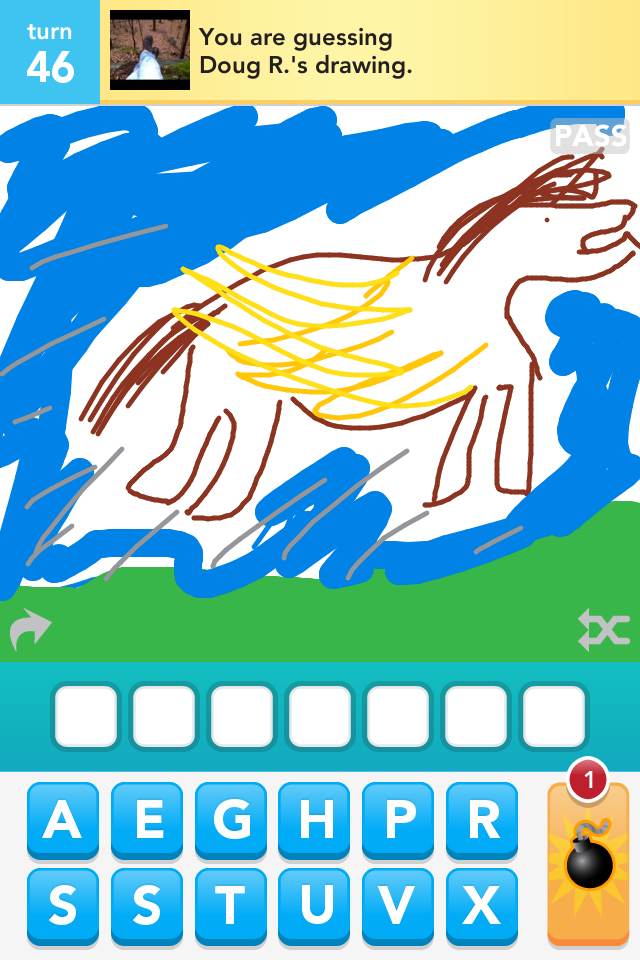
Task: Choose letter tile H
Action: tap(316, 820)
